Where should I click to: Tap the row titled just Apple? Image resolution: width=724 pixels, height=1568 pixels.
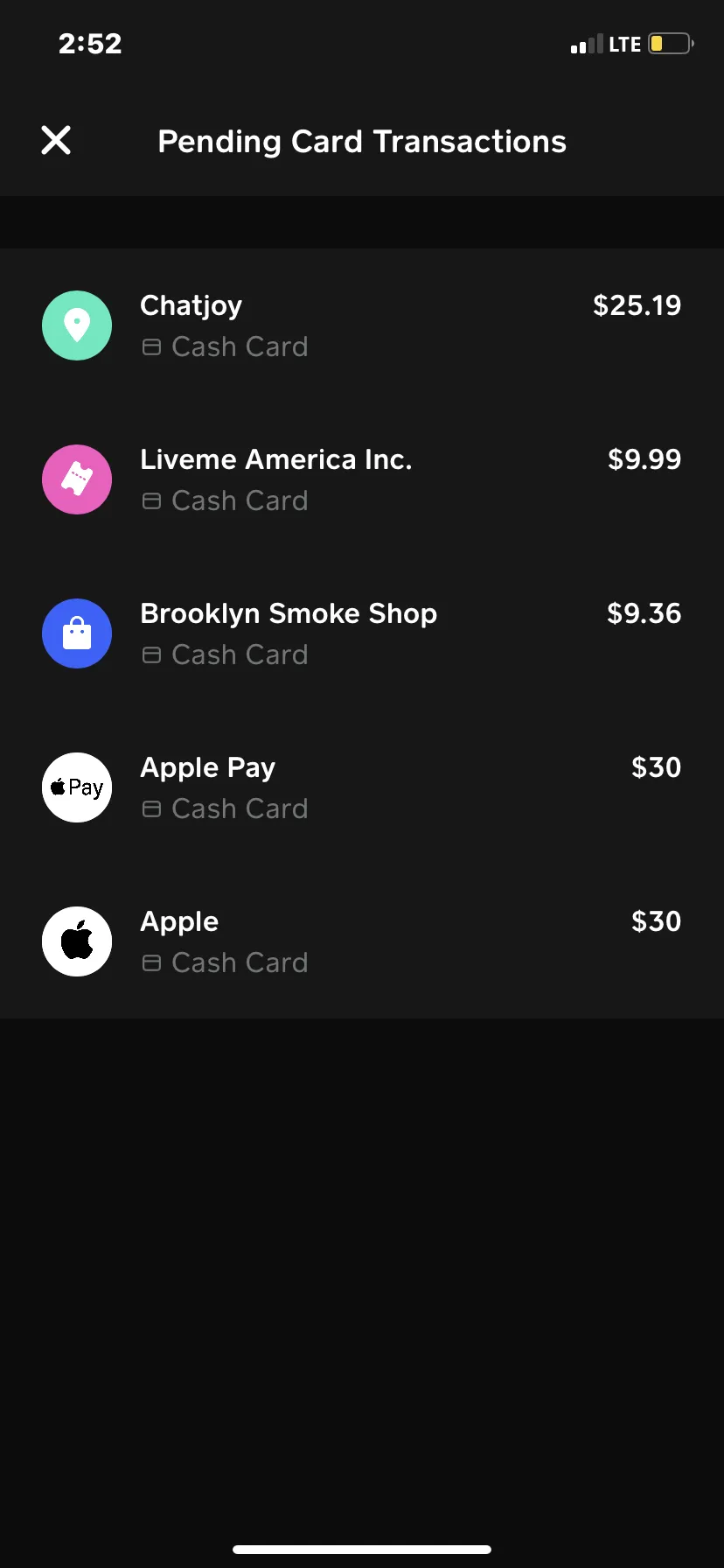tap(362, 941)
